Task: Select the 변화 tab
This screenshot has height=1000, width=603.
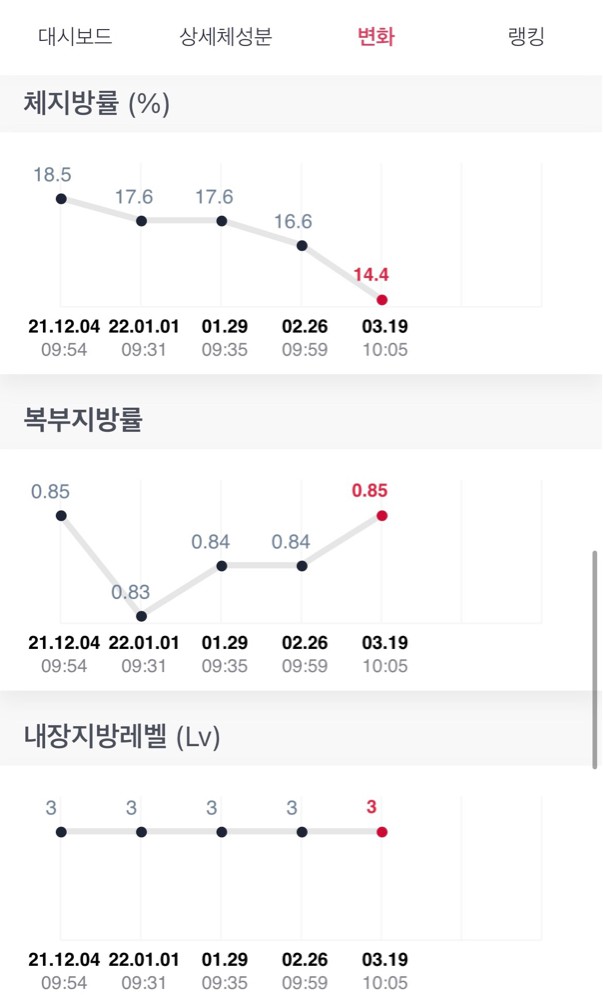Action: pos(376,38)
